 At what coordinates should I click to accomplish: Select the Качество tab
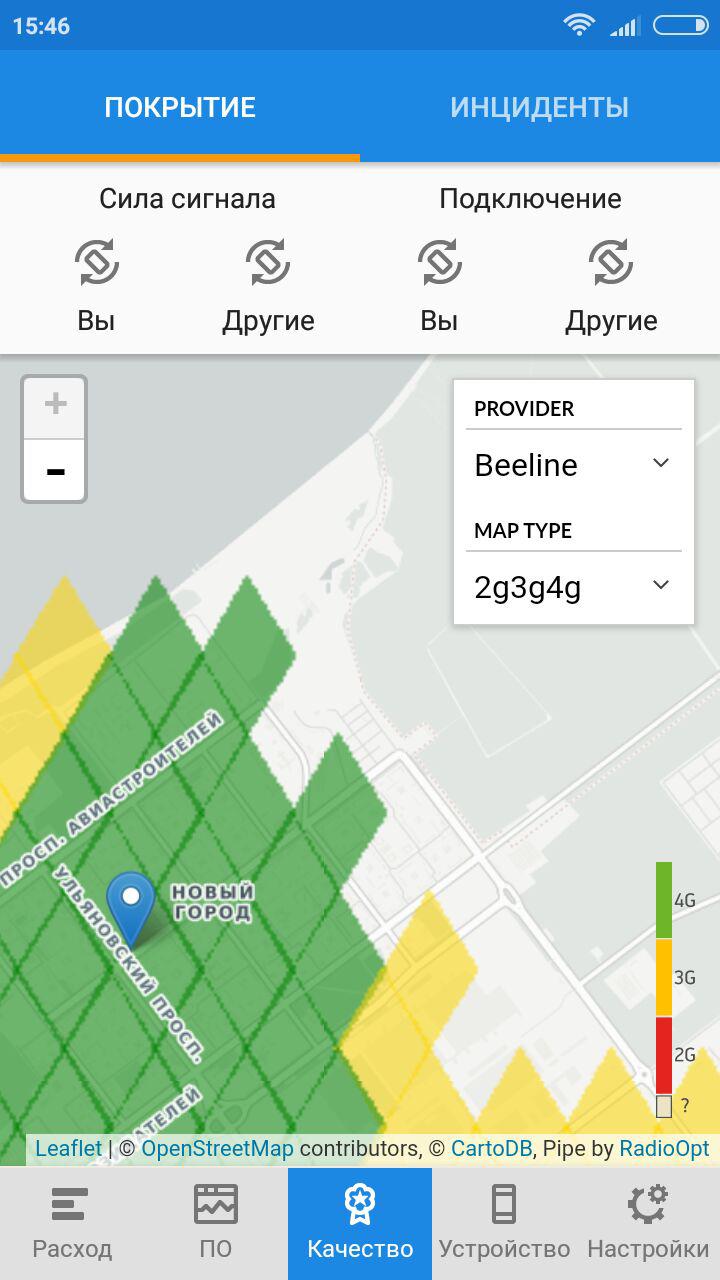[360, 1223]
